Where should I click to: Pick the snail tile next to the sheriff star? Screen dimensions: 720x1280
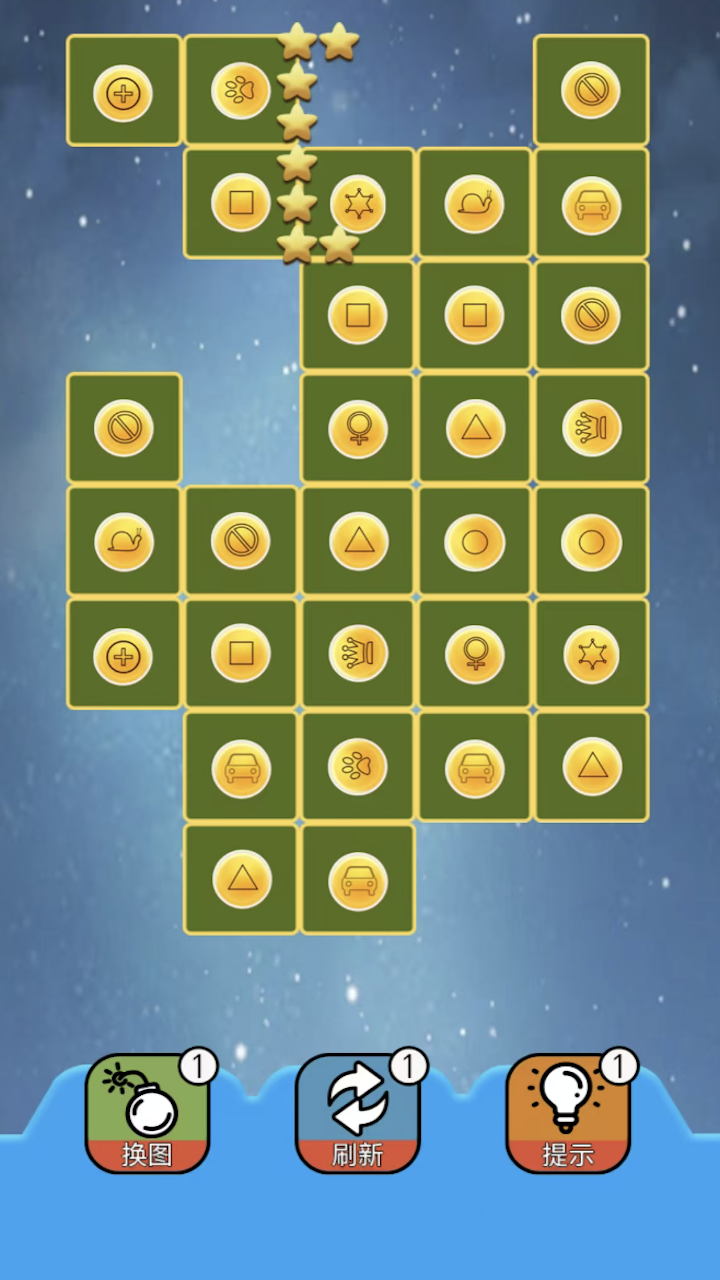pyautogui.click(x=474, y=204)
